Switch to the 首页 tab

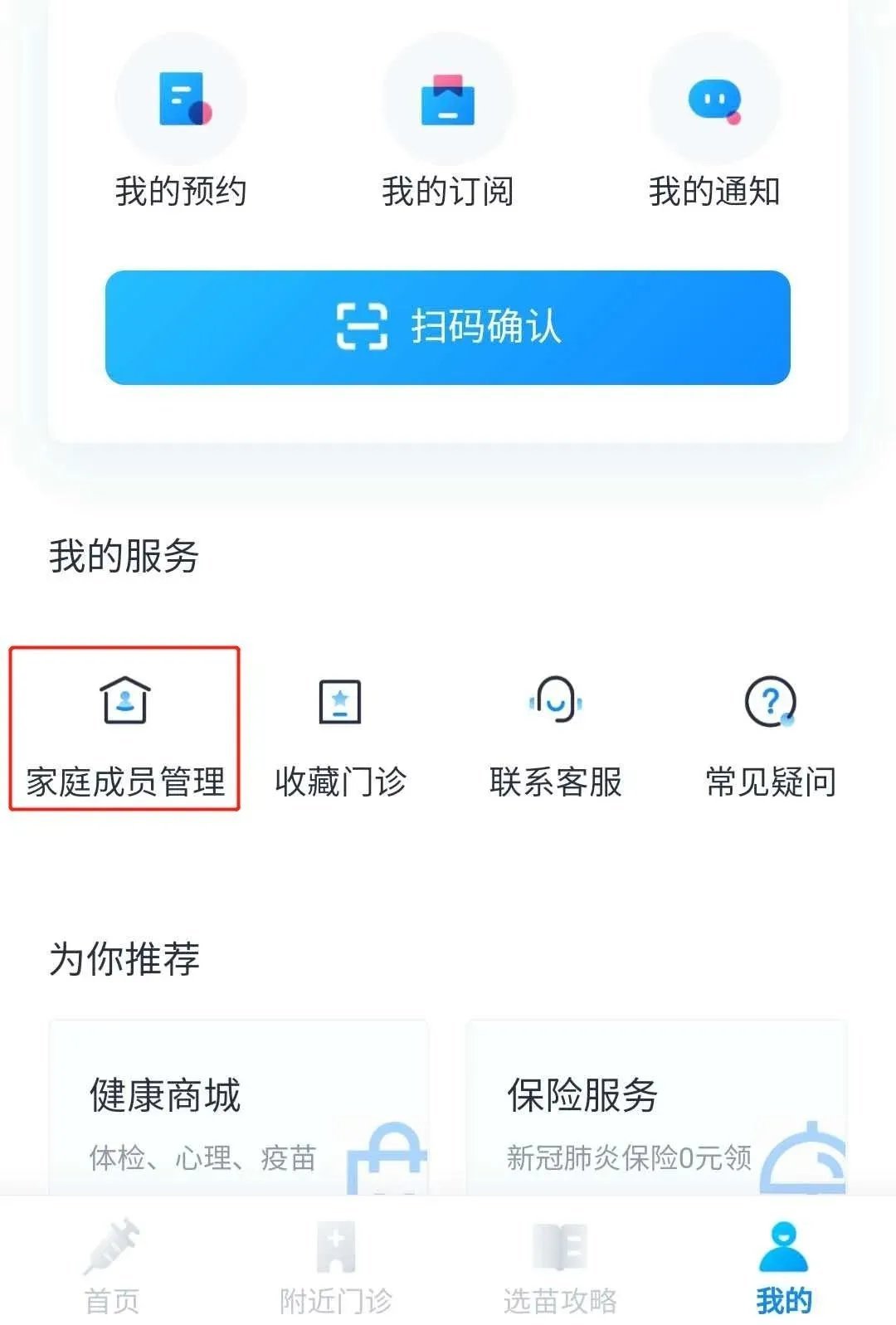pyautogui.click(x=112, y=1267)
